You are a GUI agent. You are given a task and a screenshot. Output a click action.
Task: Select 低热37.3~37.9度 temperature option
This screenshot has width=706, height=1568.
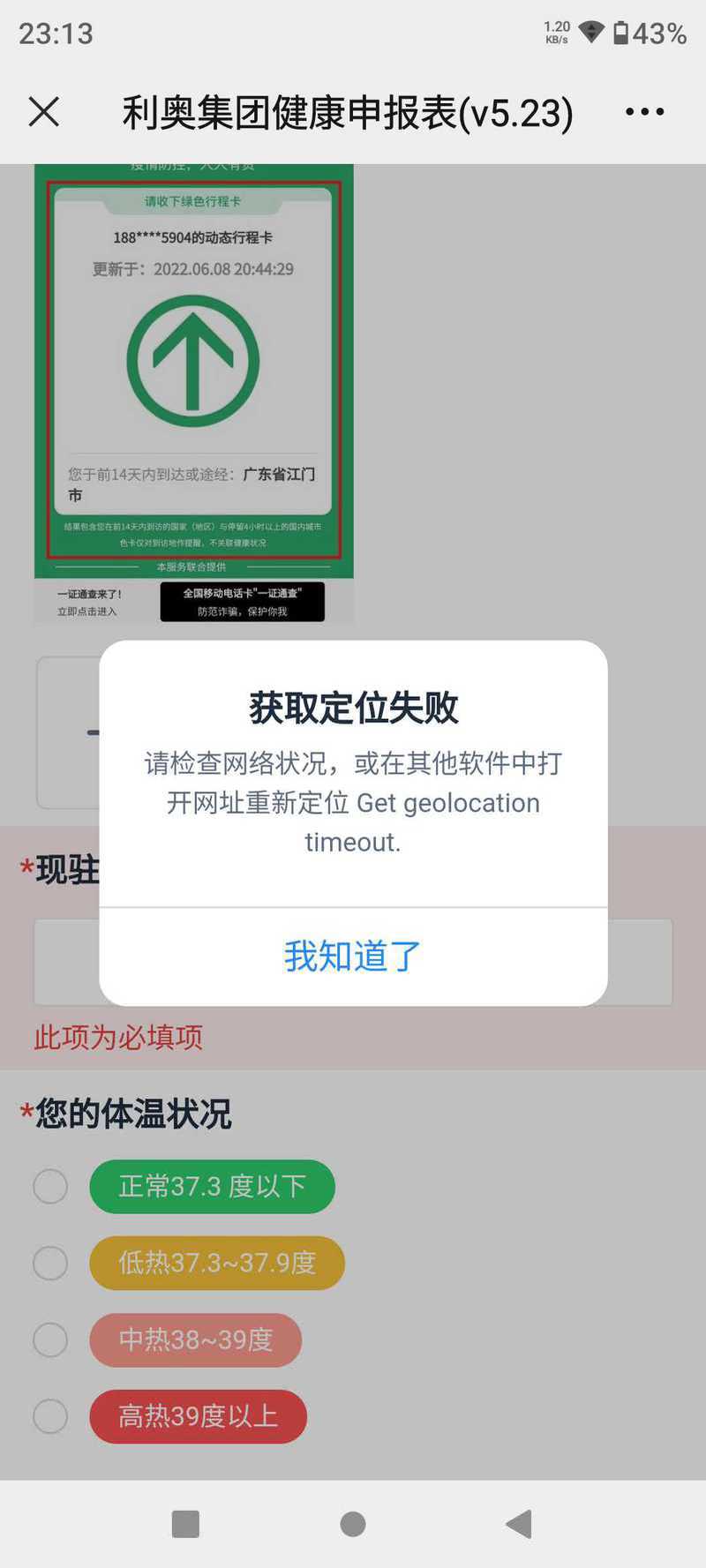coord(50,1264)
